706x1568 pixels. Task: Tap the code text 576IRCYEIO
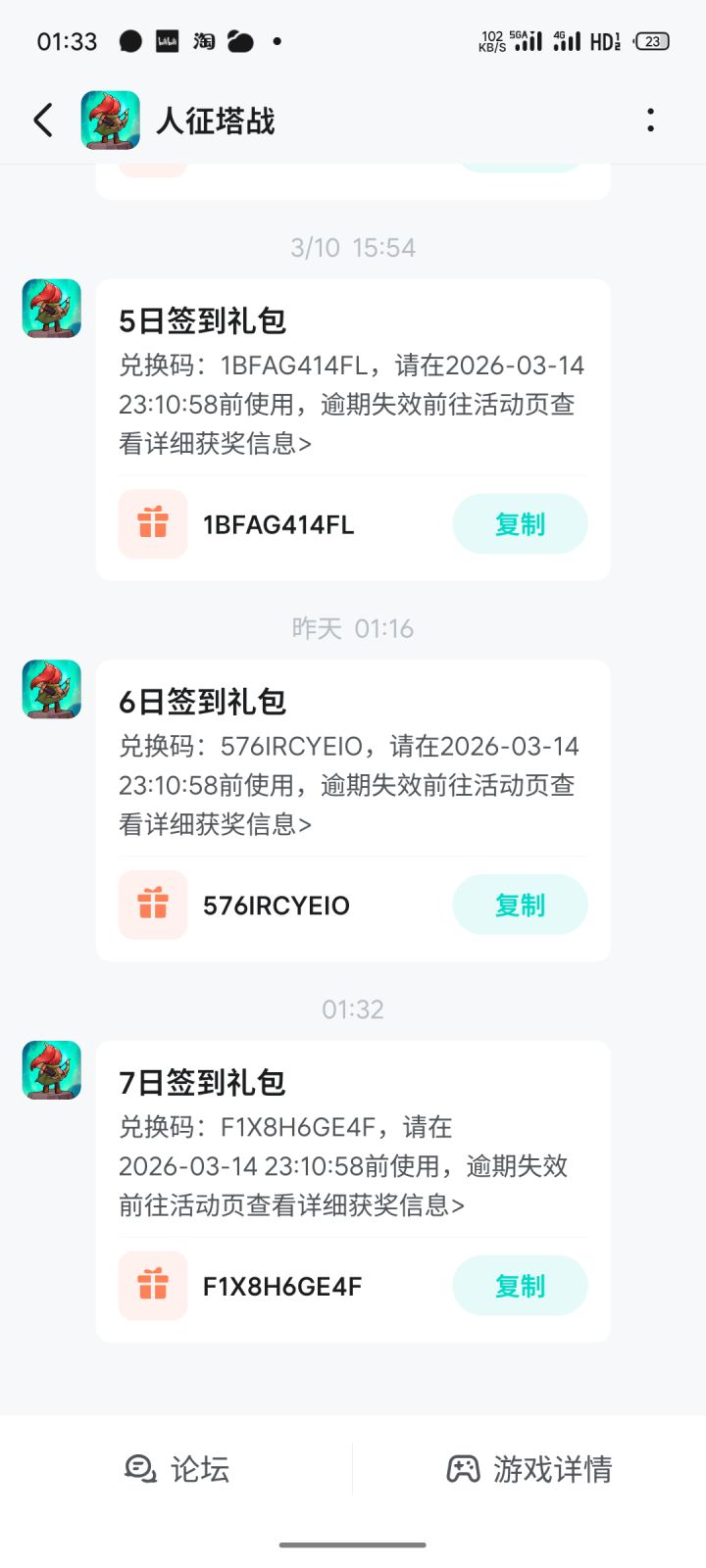pos(276,905)
